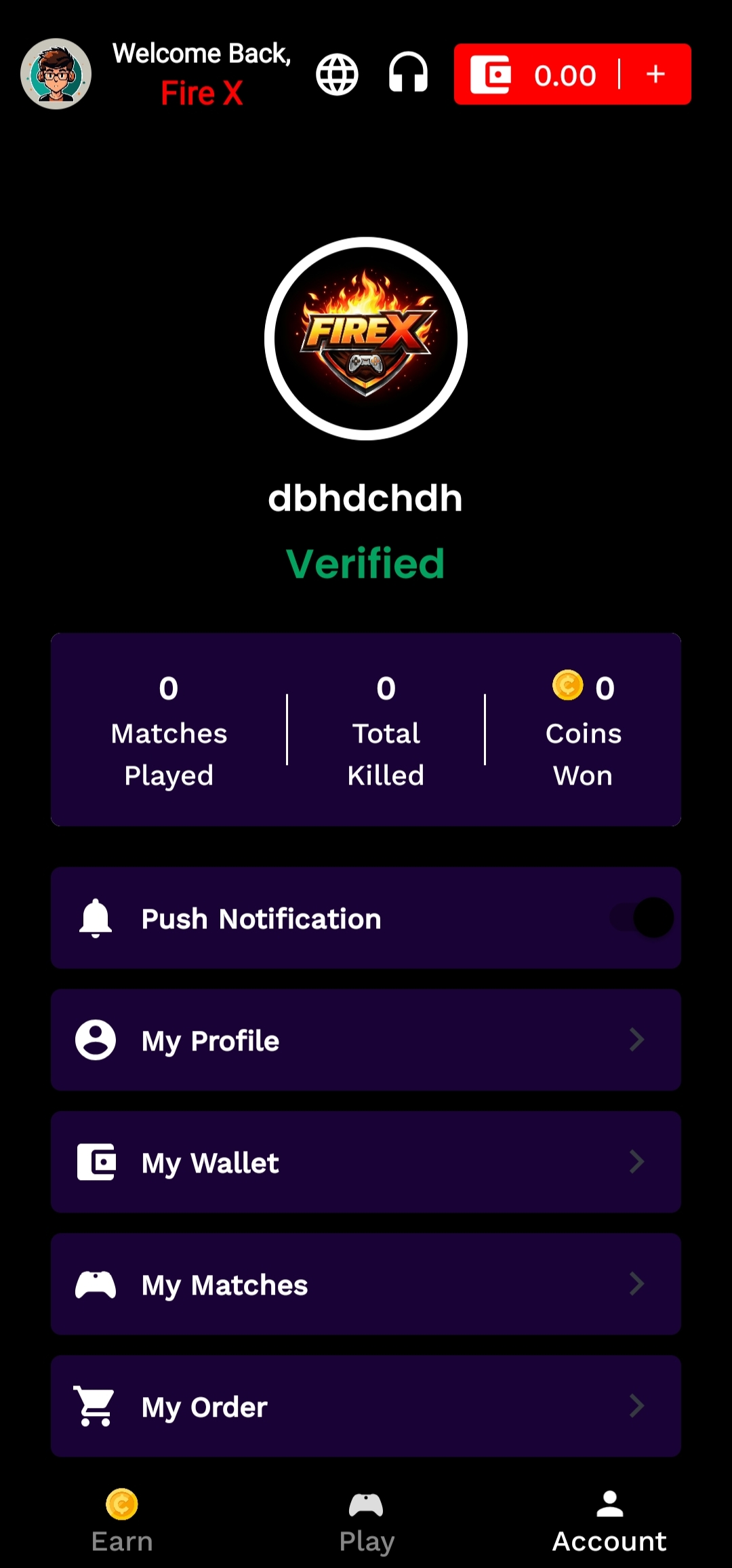Screen dimensions: 732x1568
Task: Tap the plus button to add money
Action: tap(655, 74)
